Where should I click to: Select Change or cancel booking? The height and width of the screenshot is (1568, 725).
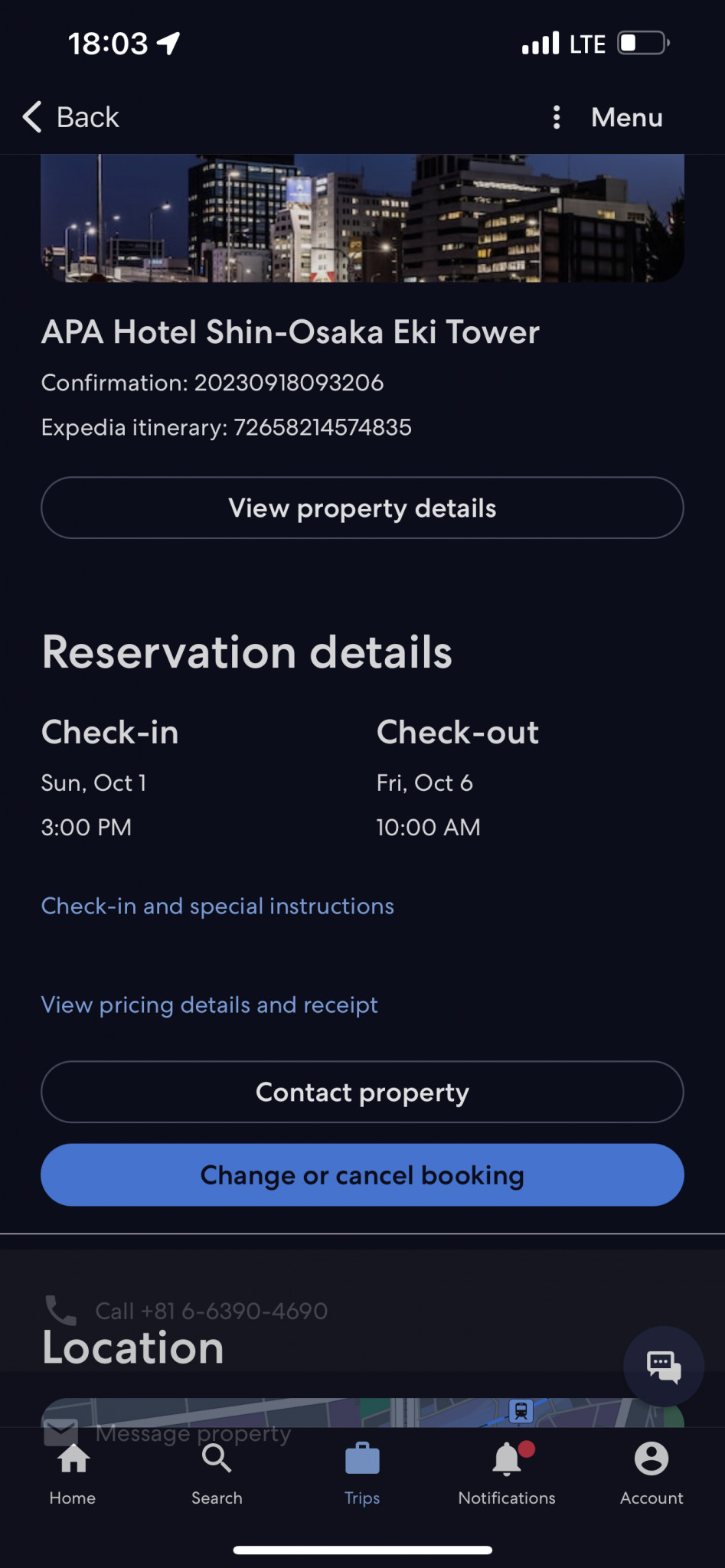pos(362,1174)
